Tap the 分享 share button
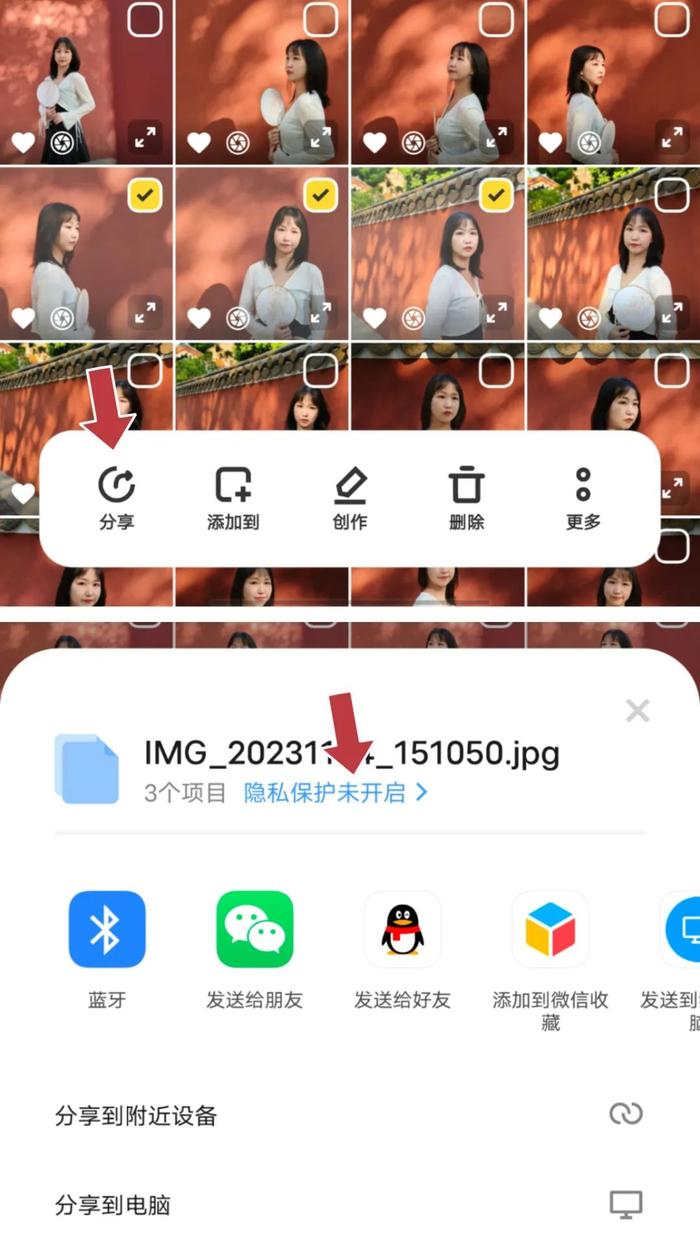Viewport: 700px width, 1244px height. point(117,497)
